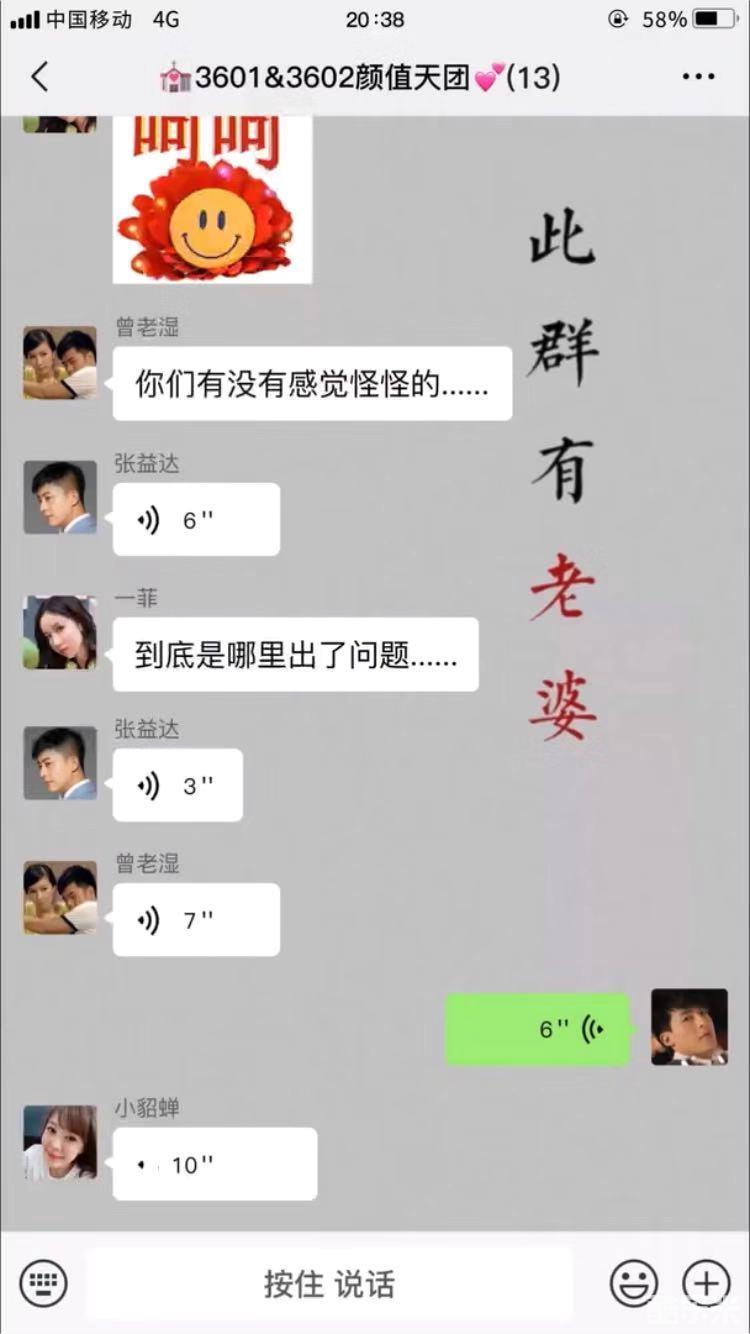
Task: Open 小貂蝉's profile from her avatar
Action: (x=60, y=1142)
